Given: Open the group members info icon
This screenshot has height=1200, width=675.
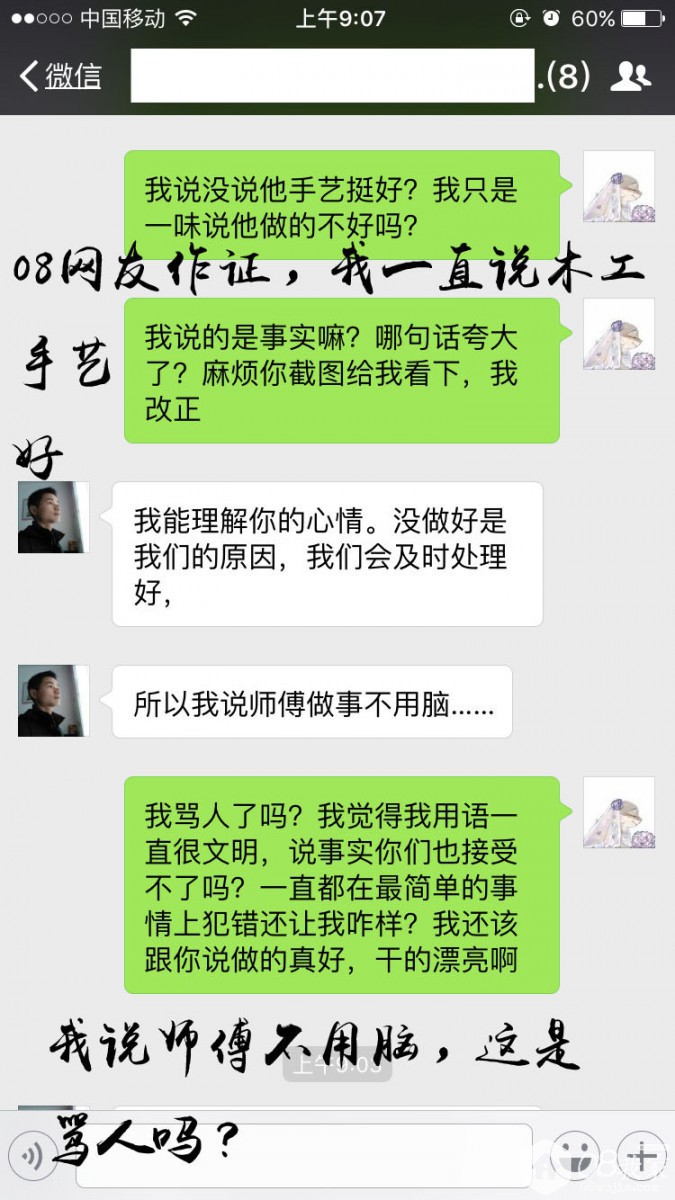Looking at the screenshot, I should [x=629, y=76].
